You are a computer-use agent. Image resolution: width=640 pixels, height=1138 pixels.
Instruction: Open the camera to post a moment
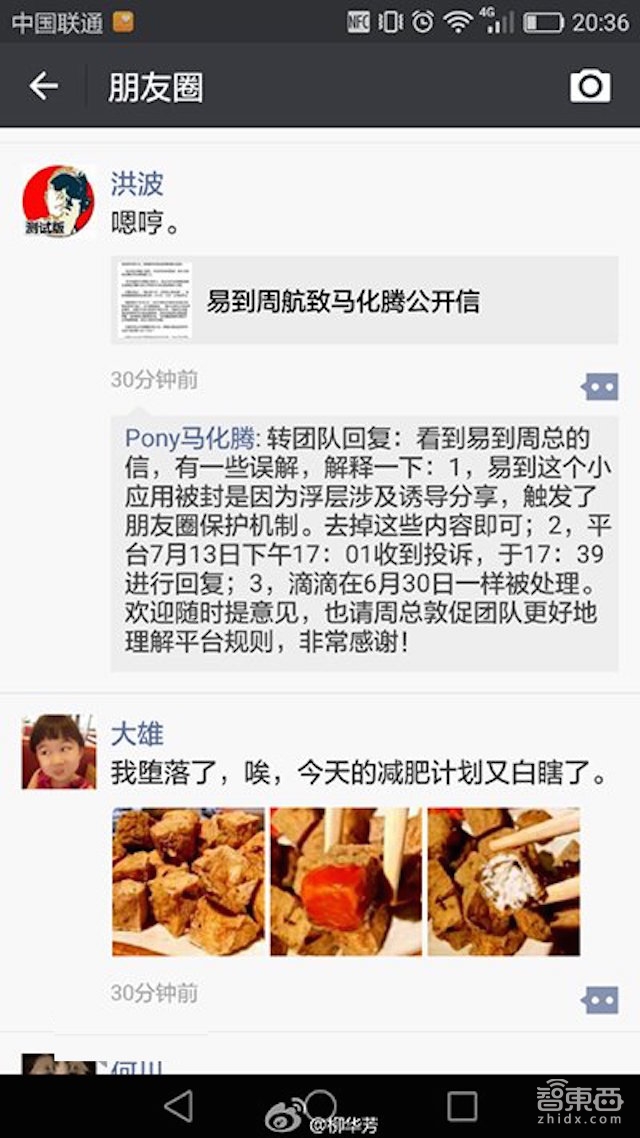tap(590, 86)
